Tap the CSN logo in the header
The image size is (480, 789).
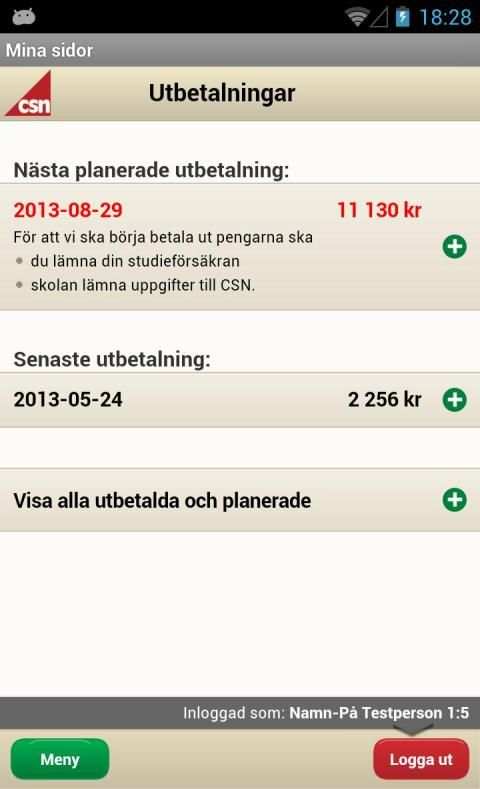point(29,95)
